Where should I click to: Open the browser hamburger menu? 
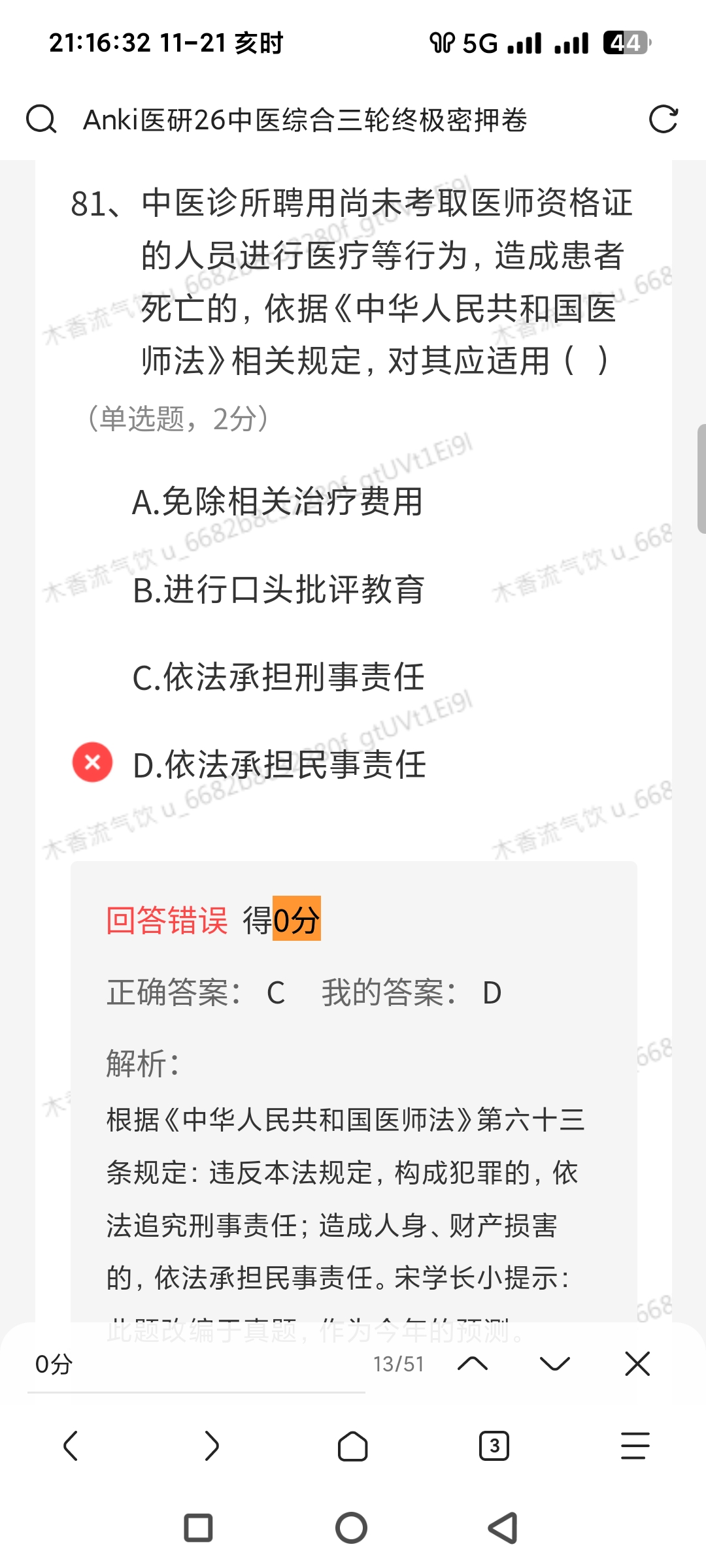(635, 1445)
